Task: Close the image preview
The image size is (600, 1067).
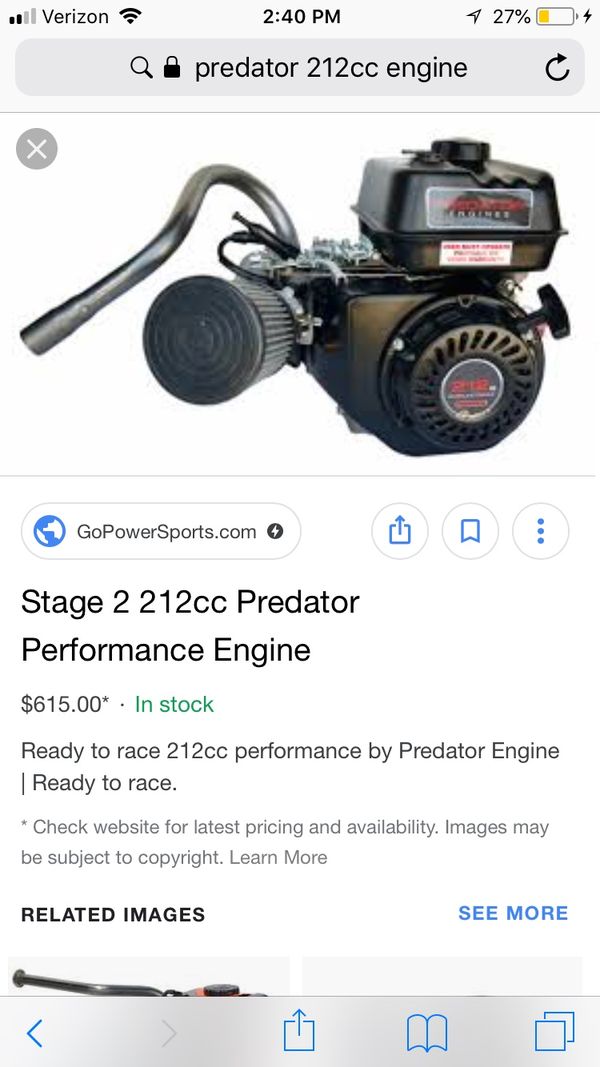Action: point(37,150)
